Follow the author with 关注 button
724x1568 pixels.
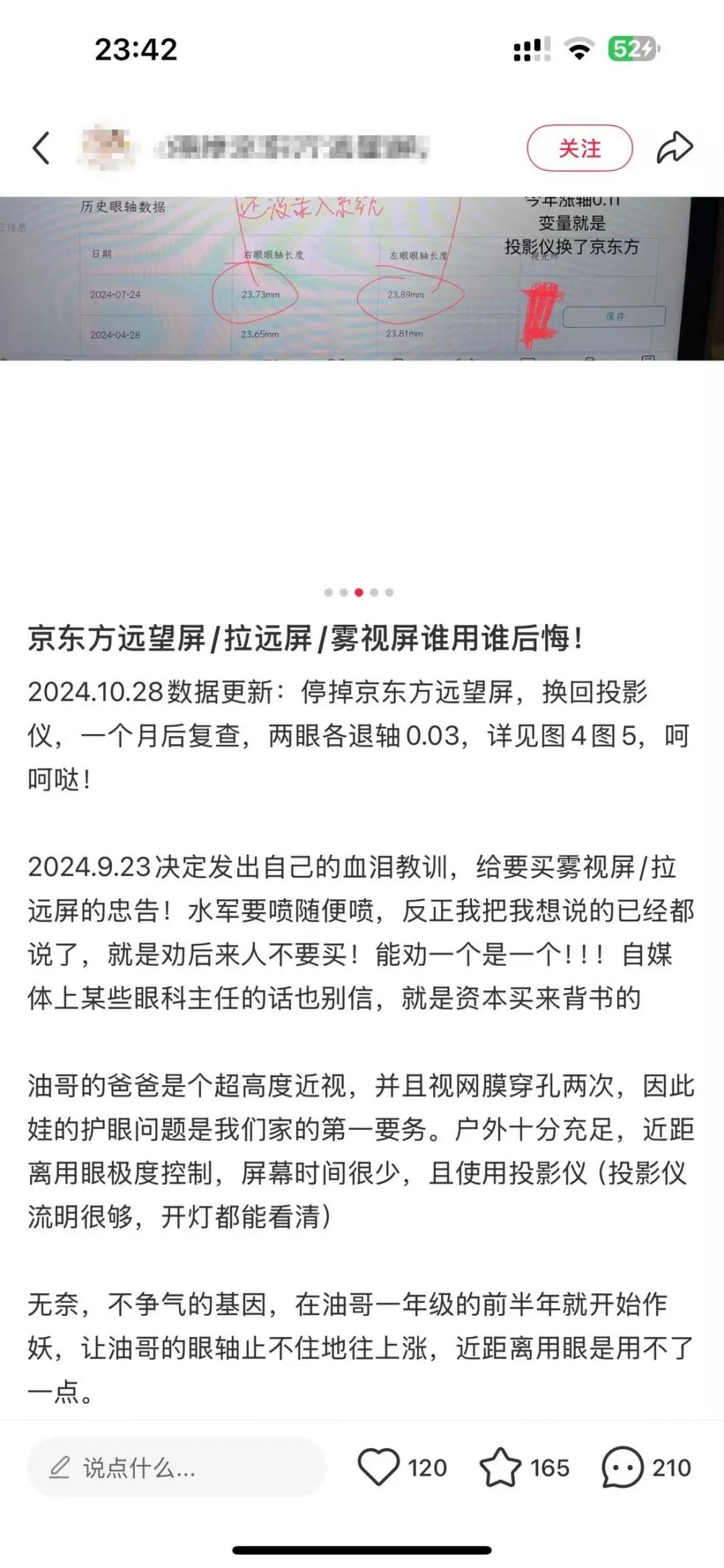point(580,149)
